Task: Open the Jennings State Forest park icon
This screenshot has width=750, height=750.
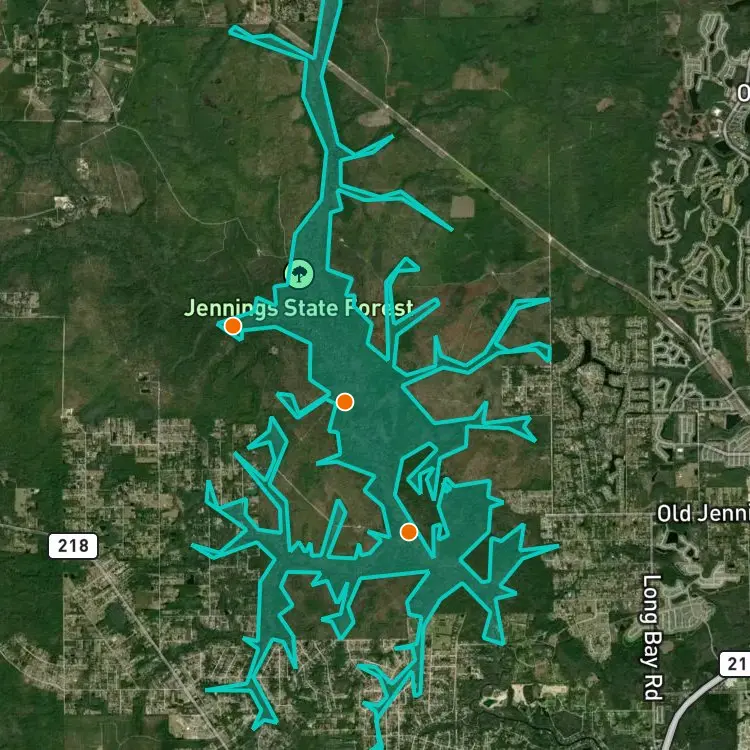Action: (x=299, y=274)
